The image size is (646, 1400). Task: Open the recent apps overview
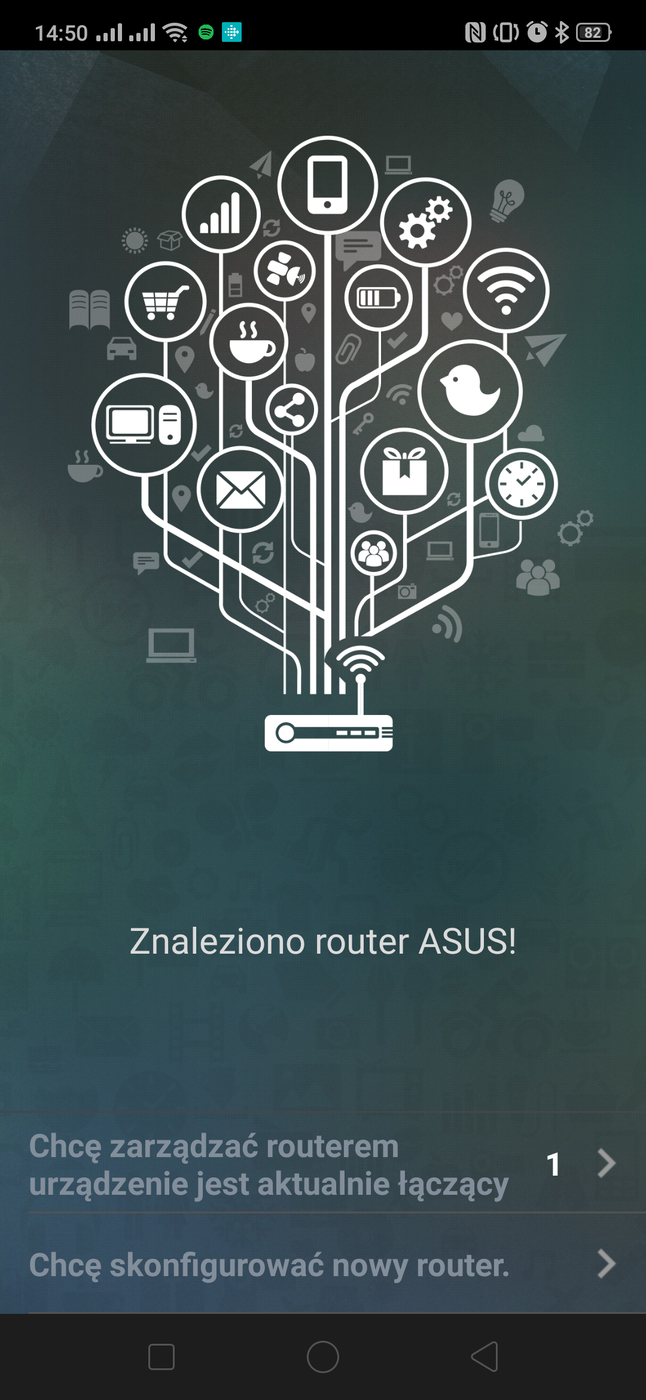pos(161,1356)
